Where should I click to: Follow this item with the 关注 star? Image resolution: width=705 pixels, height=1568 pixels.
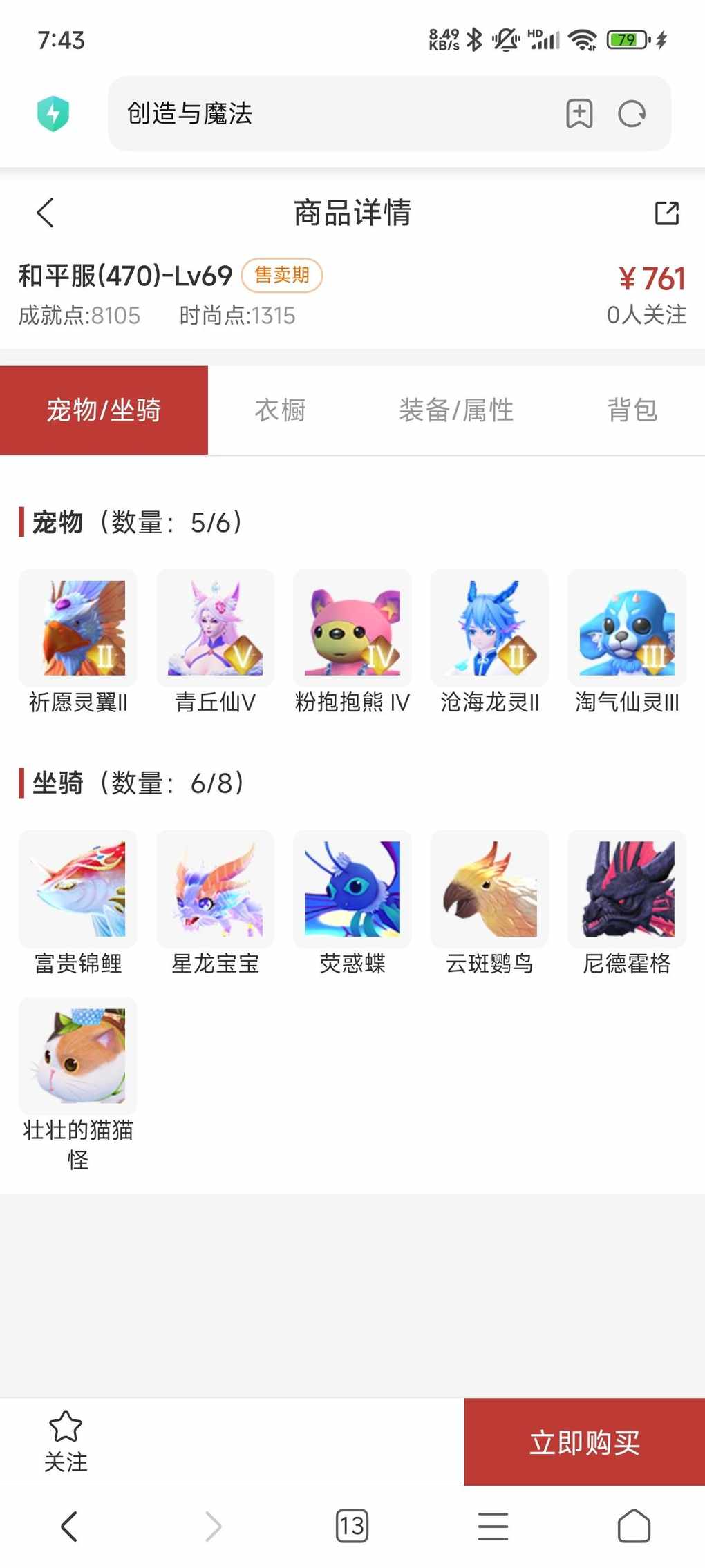point(66,1441)
